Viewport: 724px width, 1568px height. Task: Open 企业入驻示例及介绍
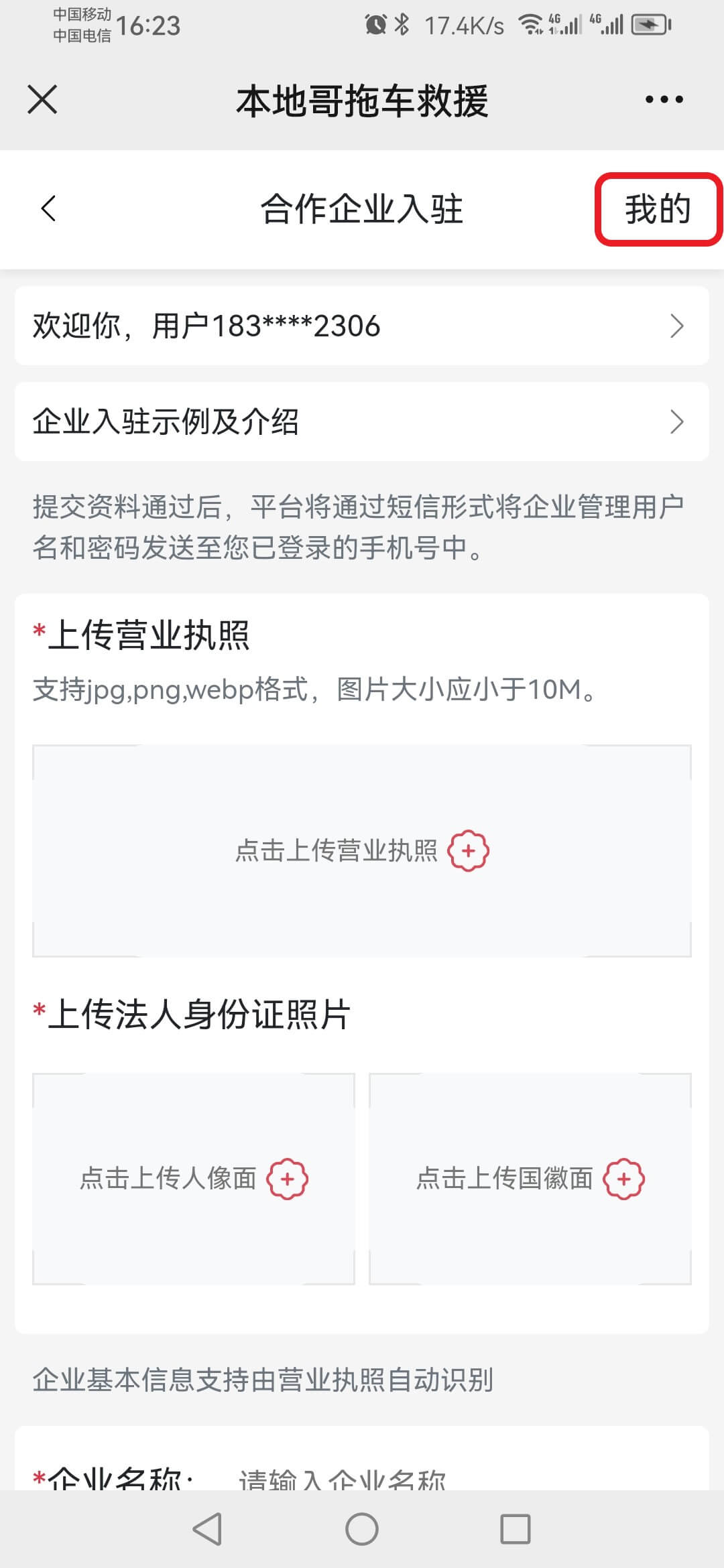pos(362,421)
